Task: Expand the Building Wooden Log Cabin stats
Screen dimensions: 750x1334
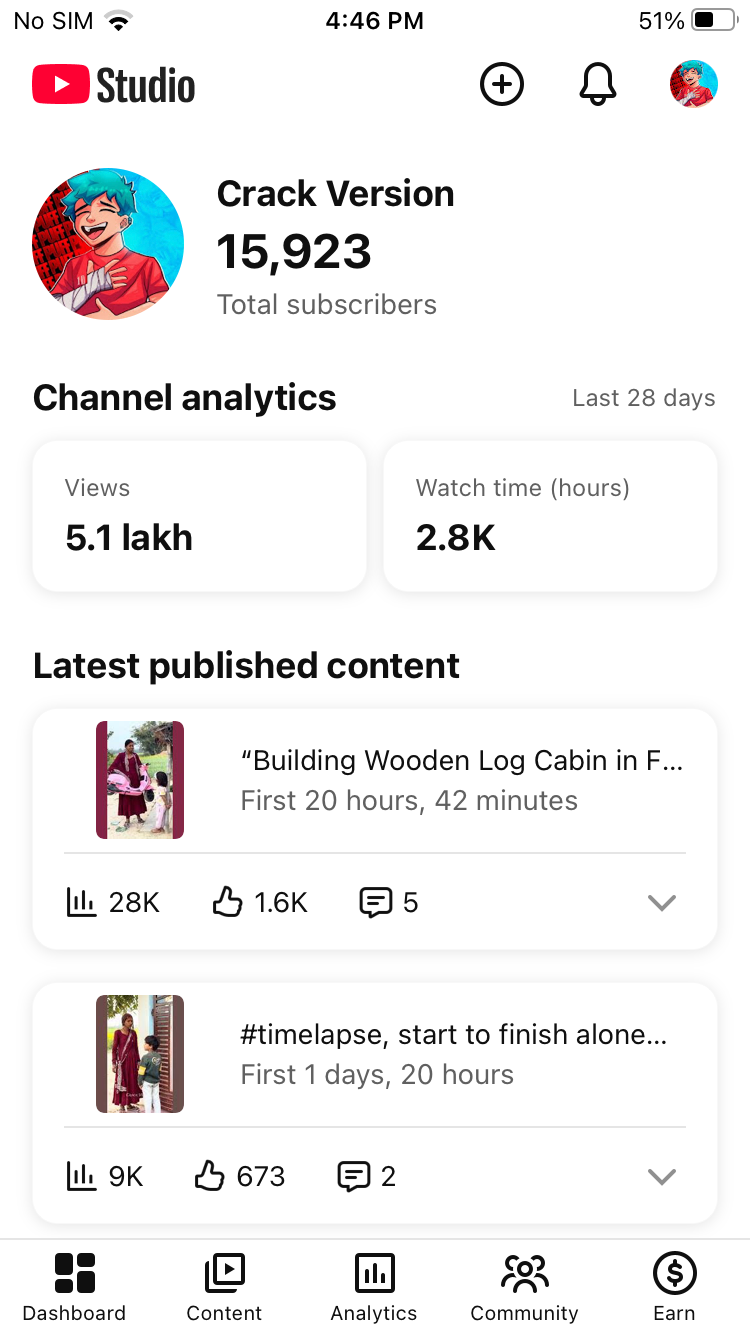Action: pyautogui.click(x=662, y=903)
